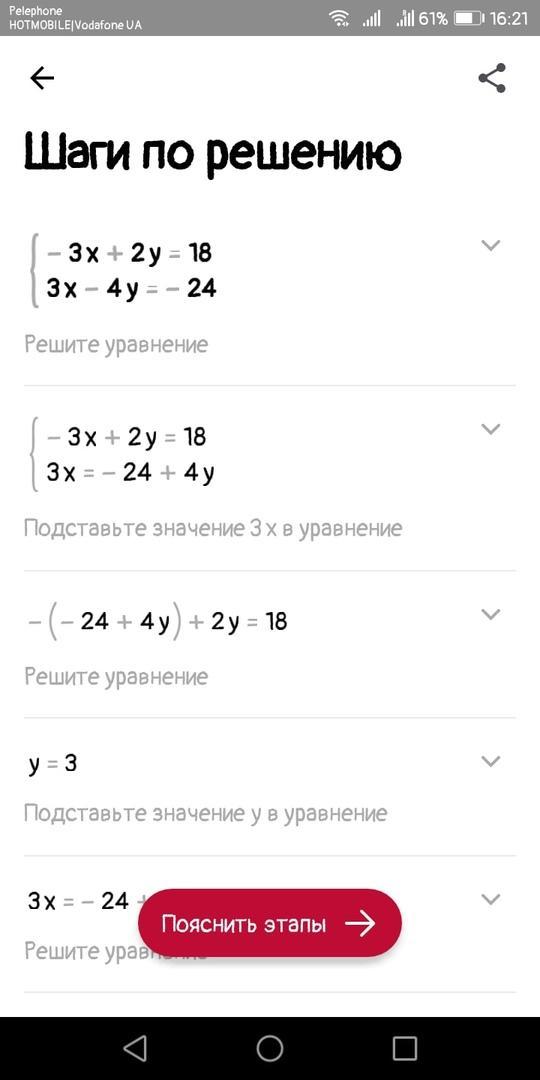Expand the y = 3 step
This screenshot has height=1080, width=540.
pos(490,761)
